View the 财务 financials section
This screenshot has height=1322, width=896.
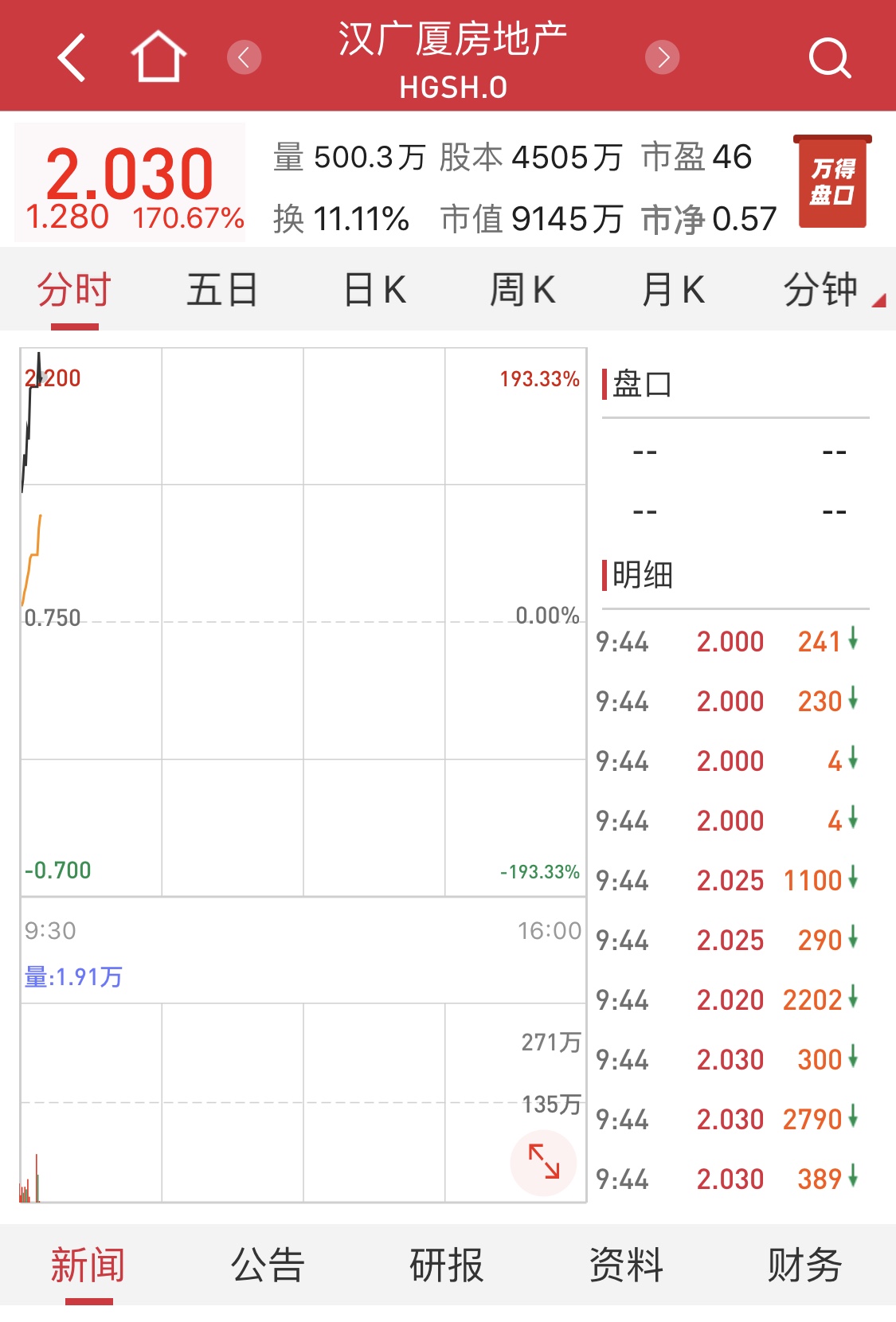(806, 1263)
